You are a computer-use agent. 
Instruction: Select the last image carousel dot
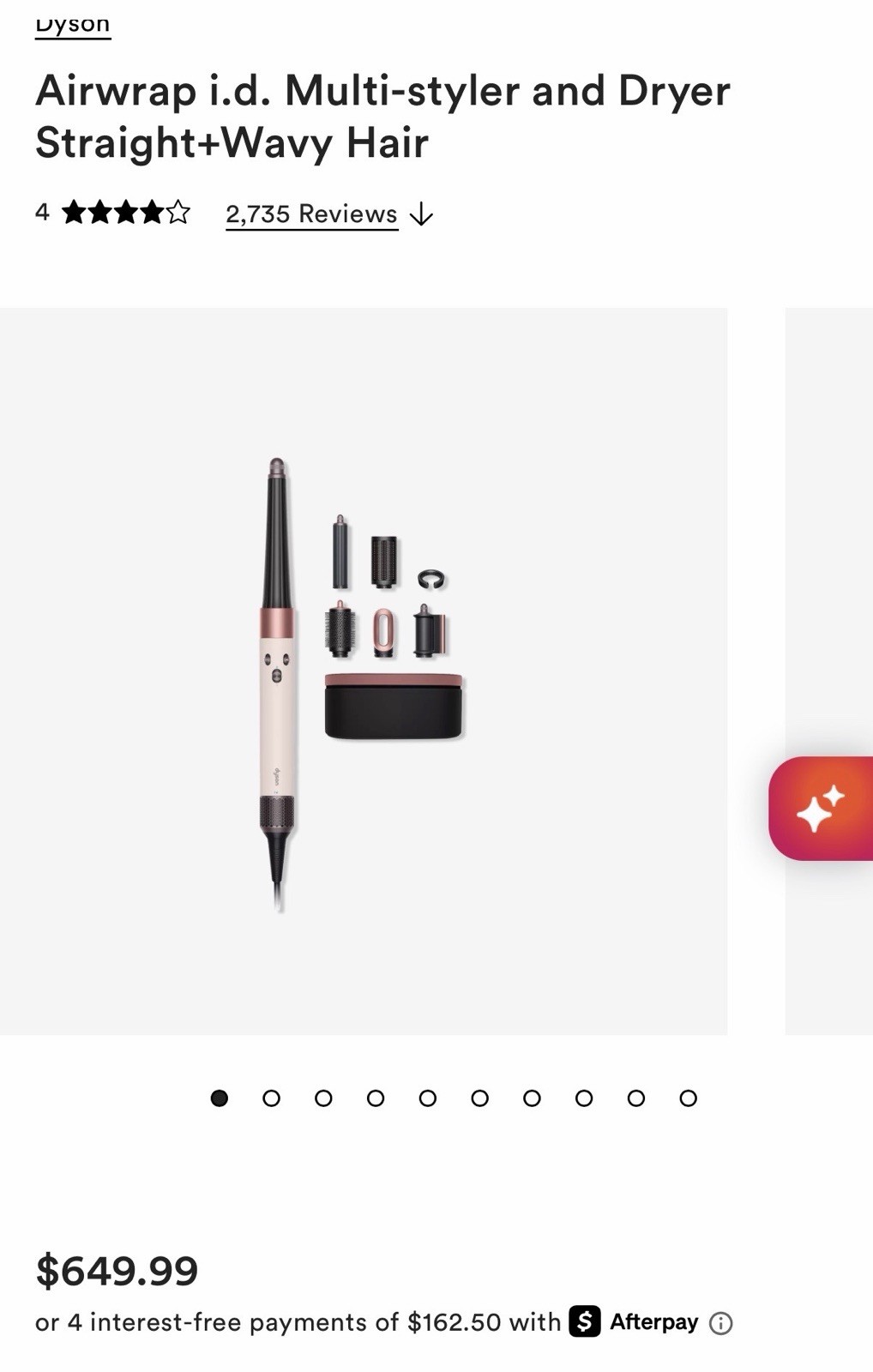coord(688,1098)
